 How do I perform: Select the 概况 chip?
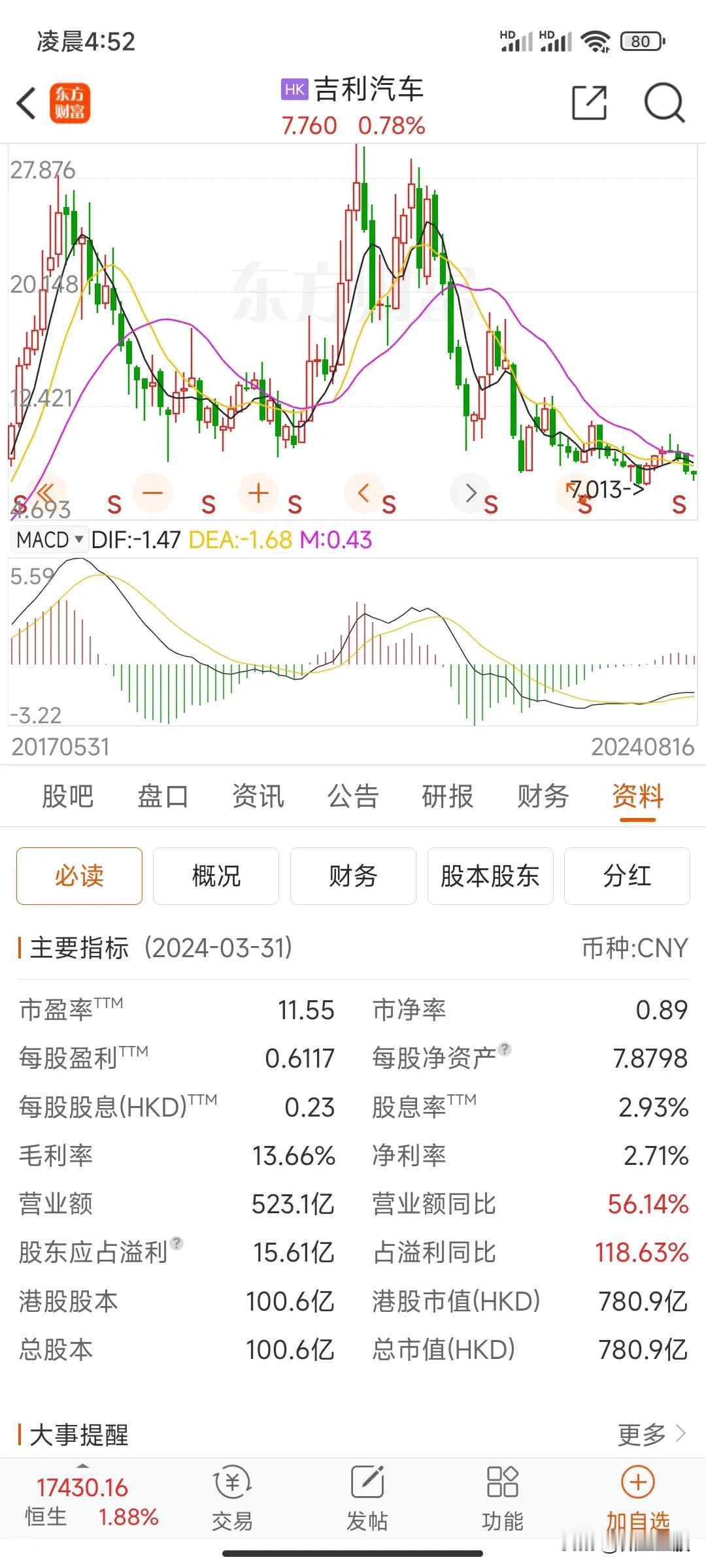pyautogui.click(x=216, y=875)
